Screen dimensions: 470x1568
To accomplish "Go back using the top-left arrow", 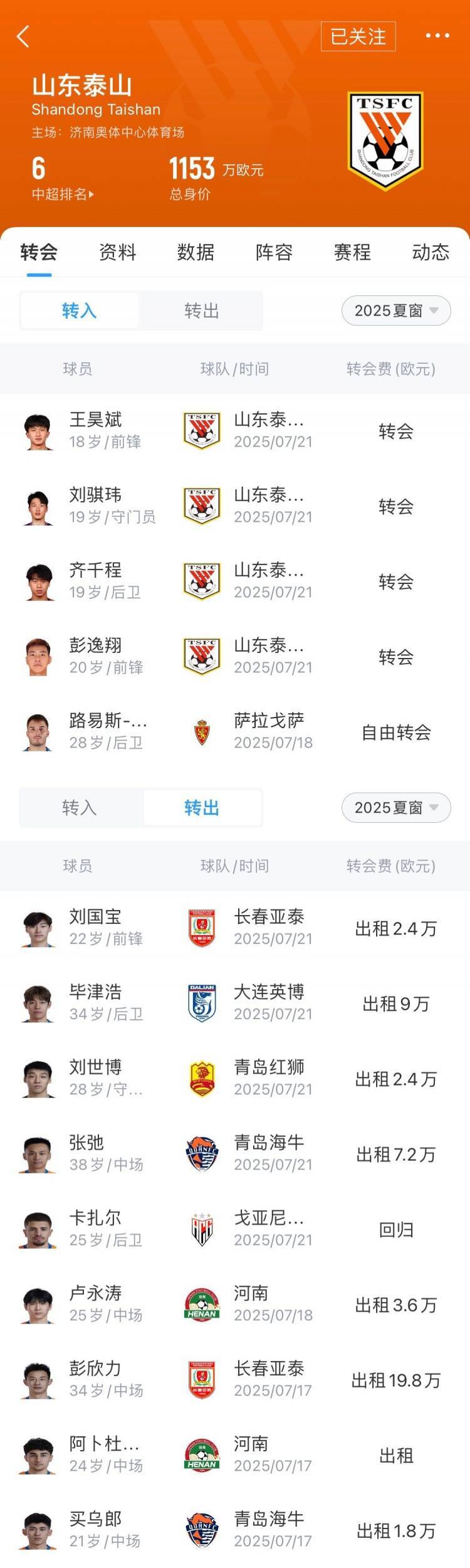I will pyautogui.click(x=23, y=36).
